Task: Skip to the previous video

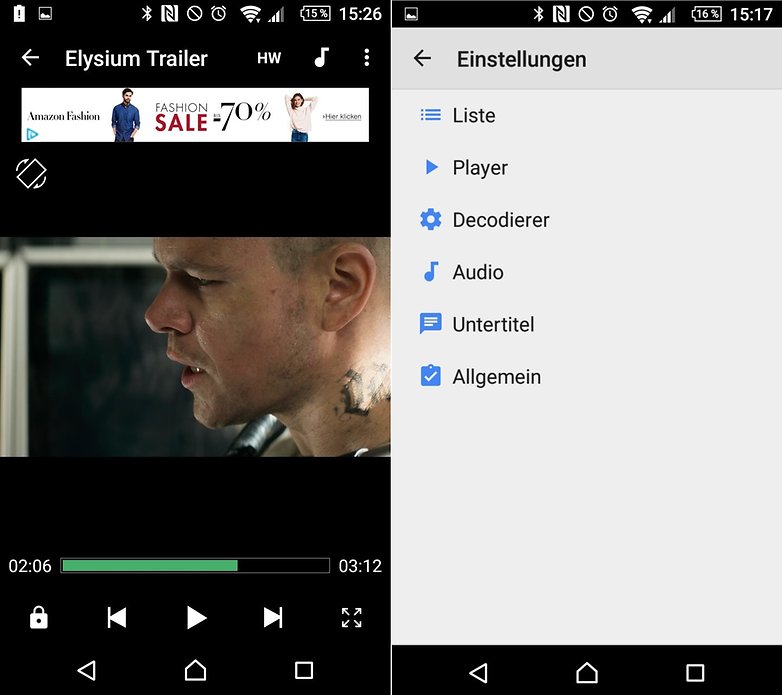Action: coord(117,618)
